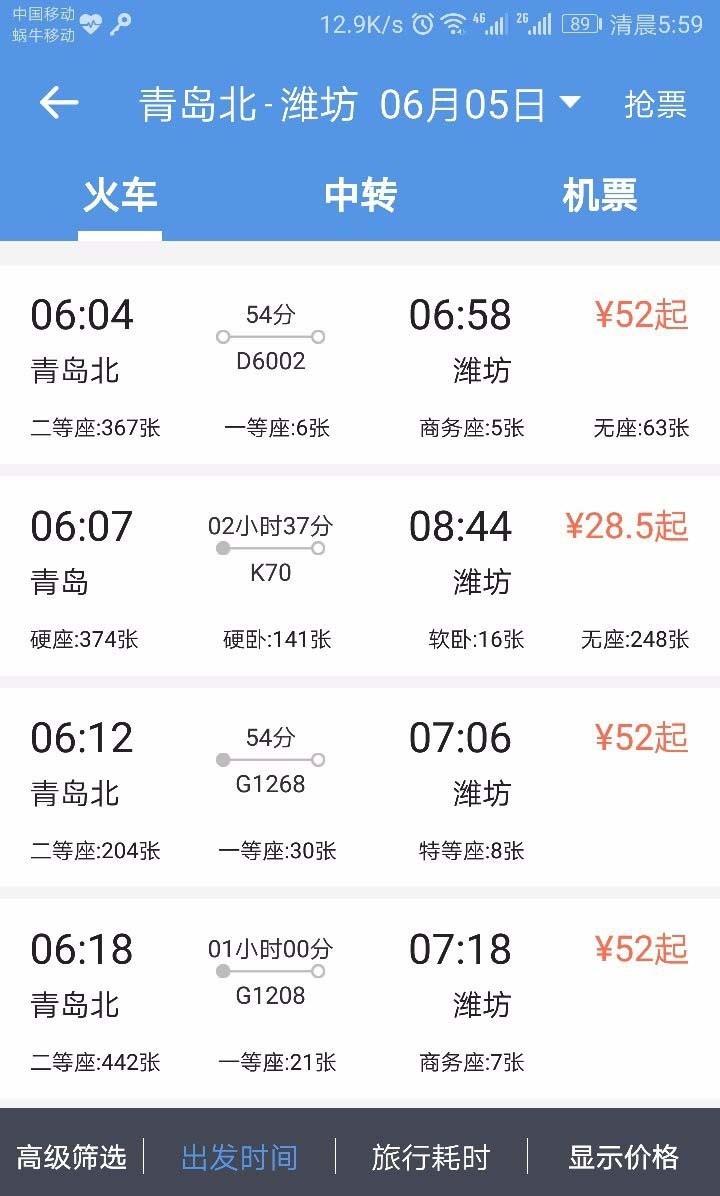This screenshot has width=720, height=1196.
Task: Open train D6002 departing 06:04
Action: click(x=360, y=365)
